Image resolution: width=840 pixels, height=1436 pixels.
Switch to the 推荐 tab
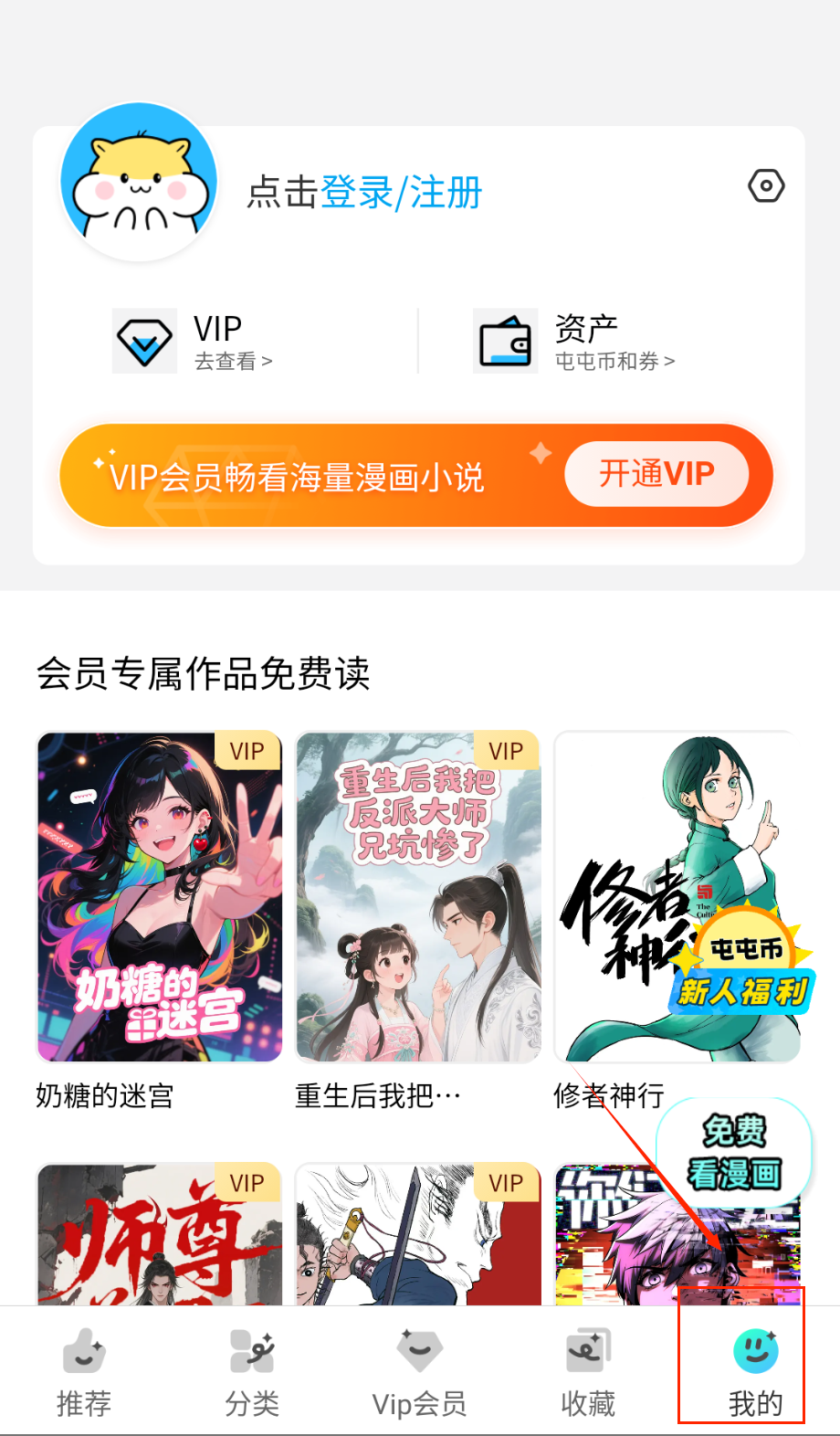[84, 1371]
